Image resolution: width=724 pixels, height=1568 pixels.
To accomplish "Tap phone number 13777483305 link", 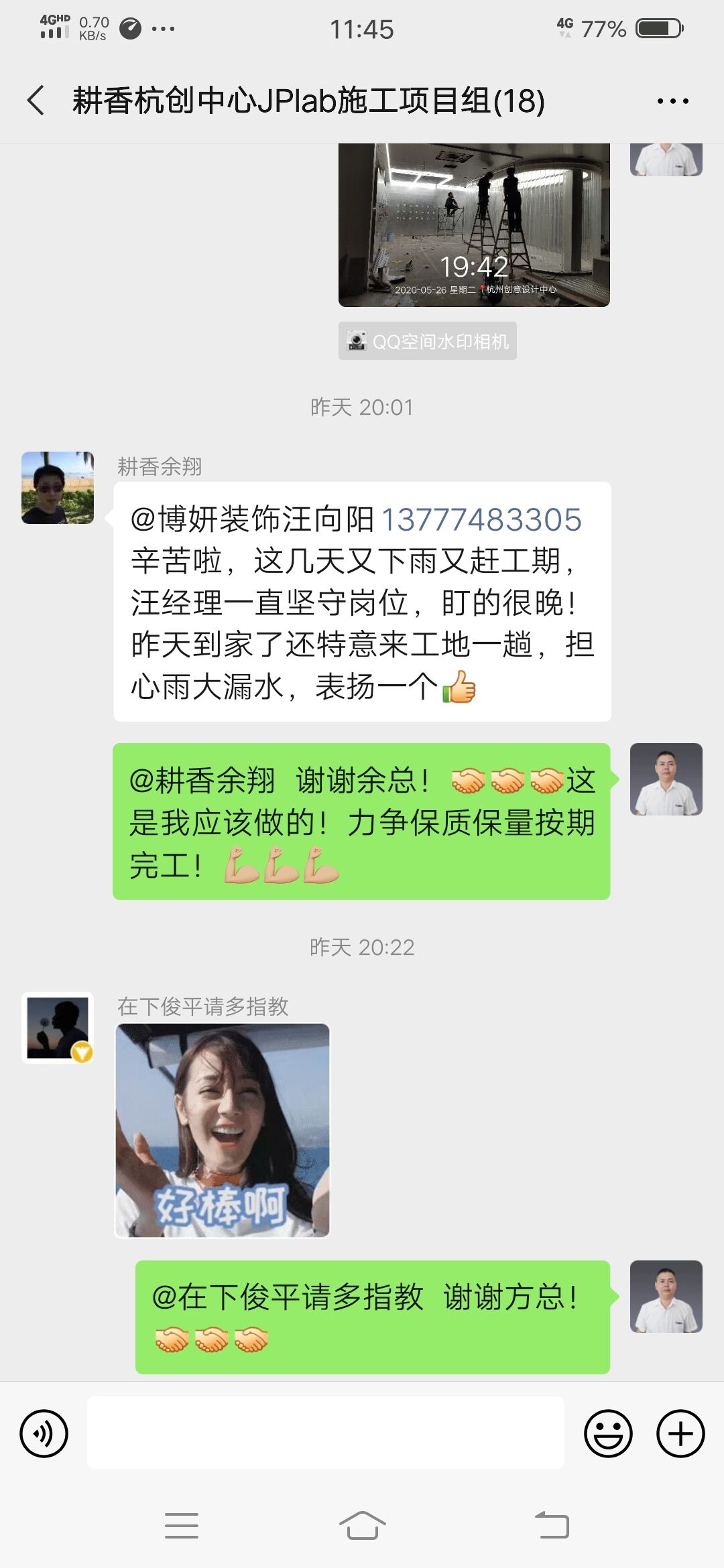I will tap(481, 520).
